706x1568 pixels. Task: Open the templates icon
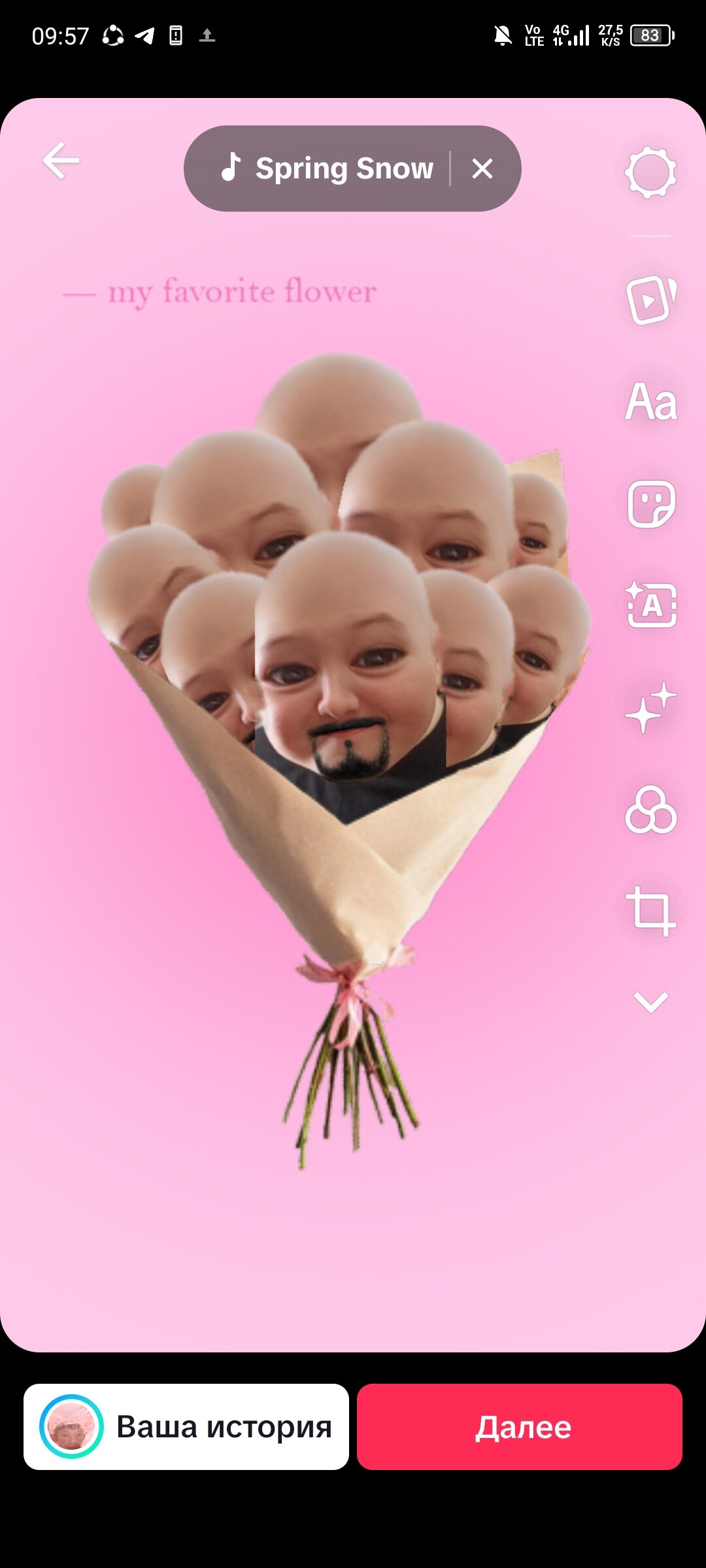pyautogui.click(x=650, y=301)
